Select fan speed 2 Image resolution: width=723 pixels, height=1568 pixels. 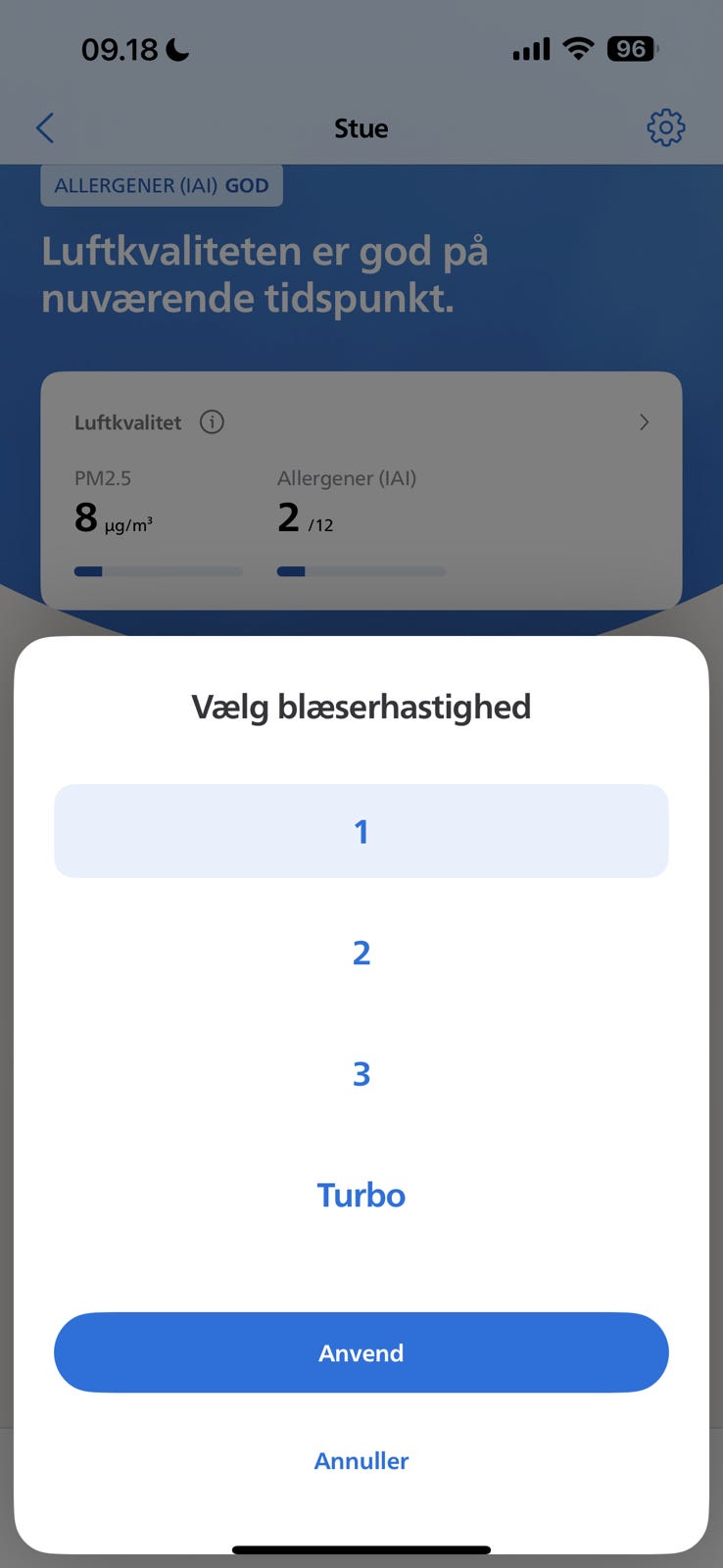coord(361,952)
